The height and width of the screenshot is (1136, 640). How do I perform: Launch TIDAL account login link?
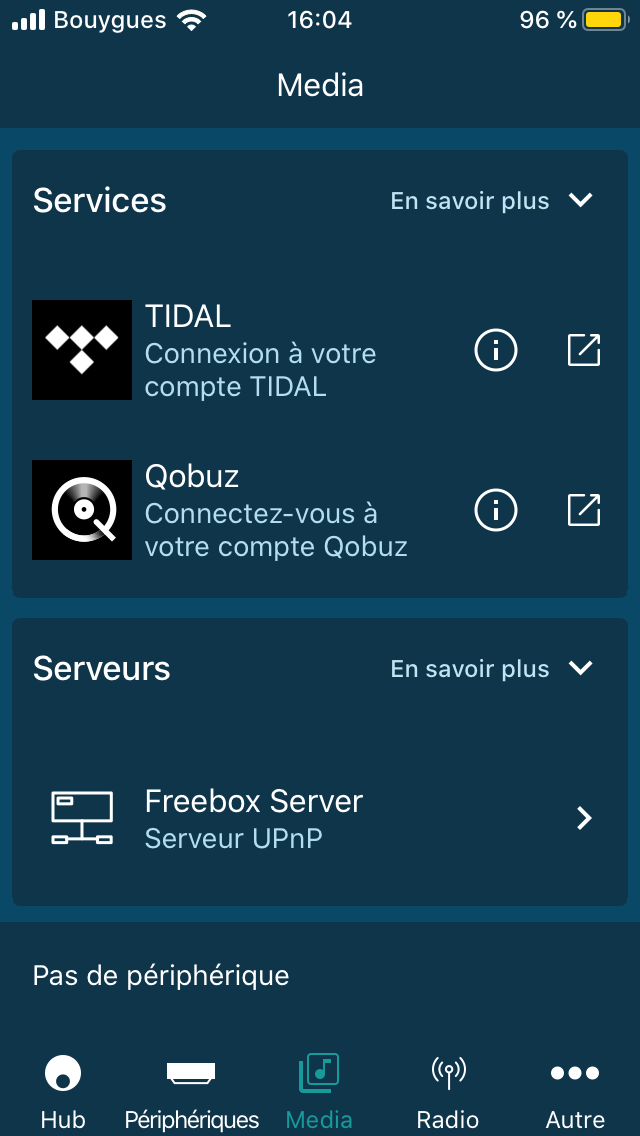[583, 351]
